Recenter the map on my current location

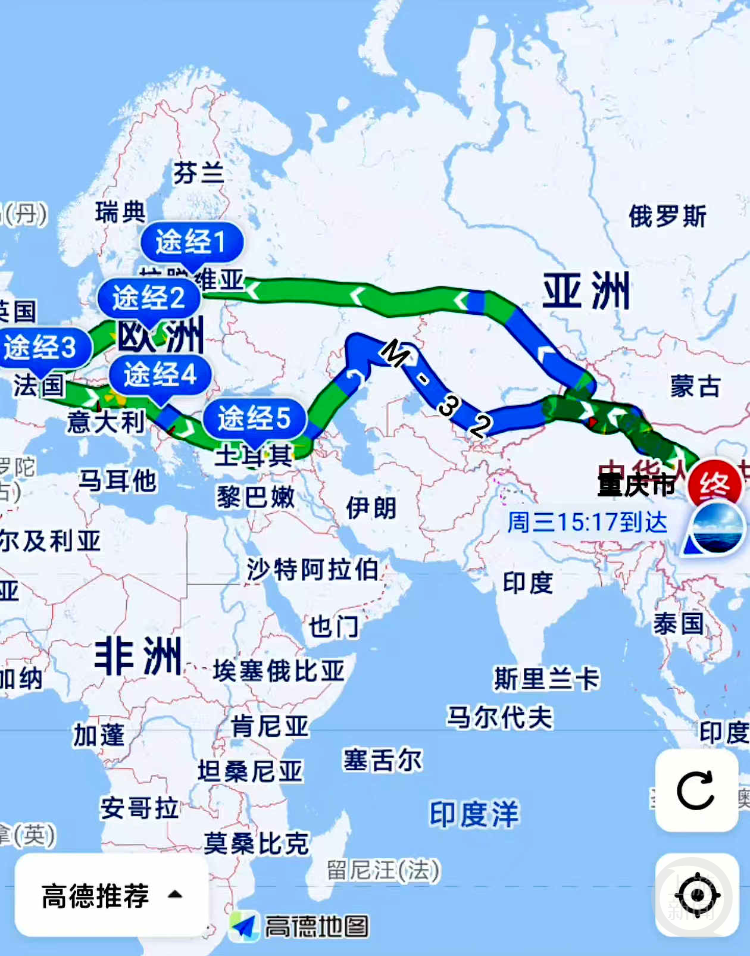696,894
